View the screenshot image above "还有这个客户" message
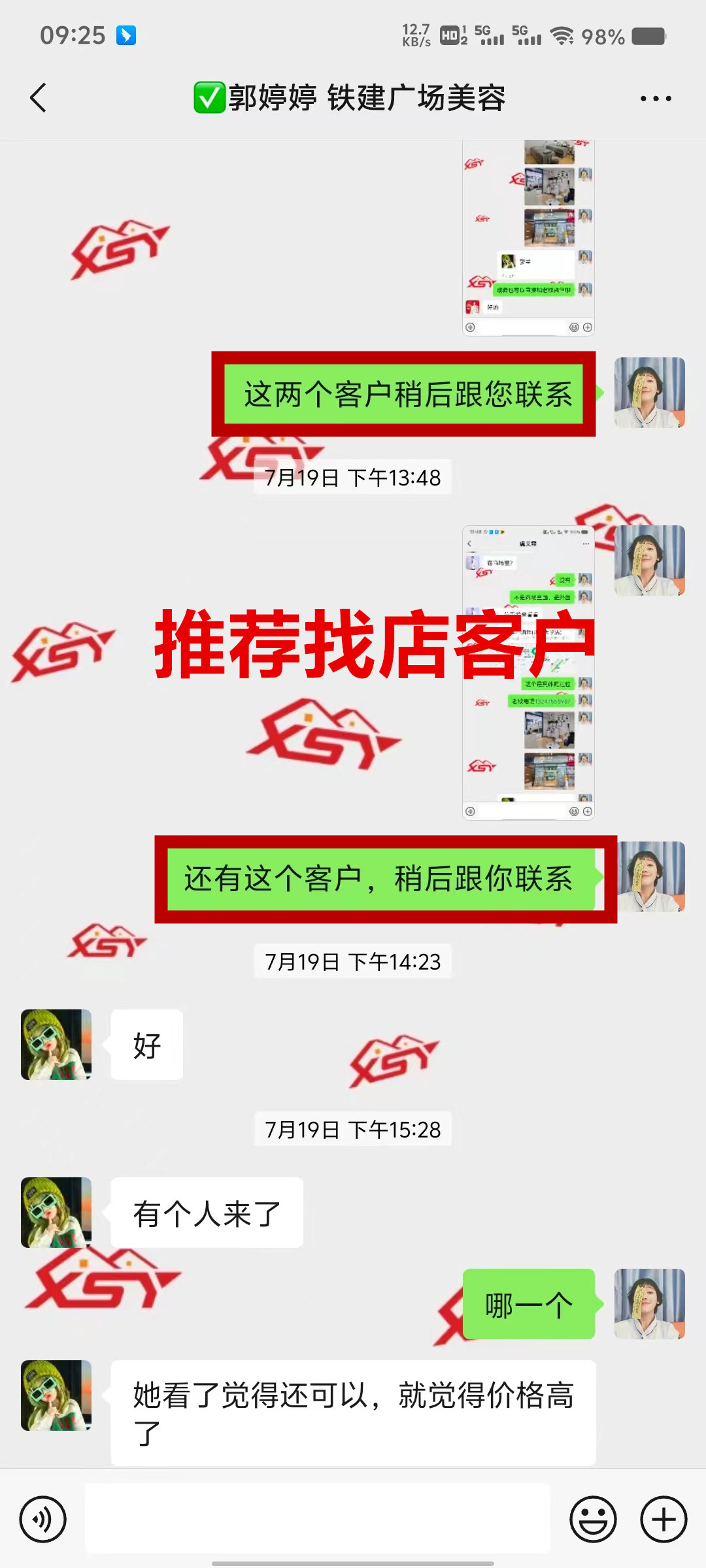This screenshot has height=1568, width=706. (528, 673)
